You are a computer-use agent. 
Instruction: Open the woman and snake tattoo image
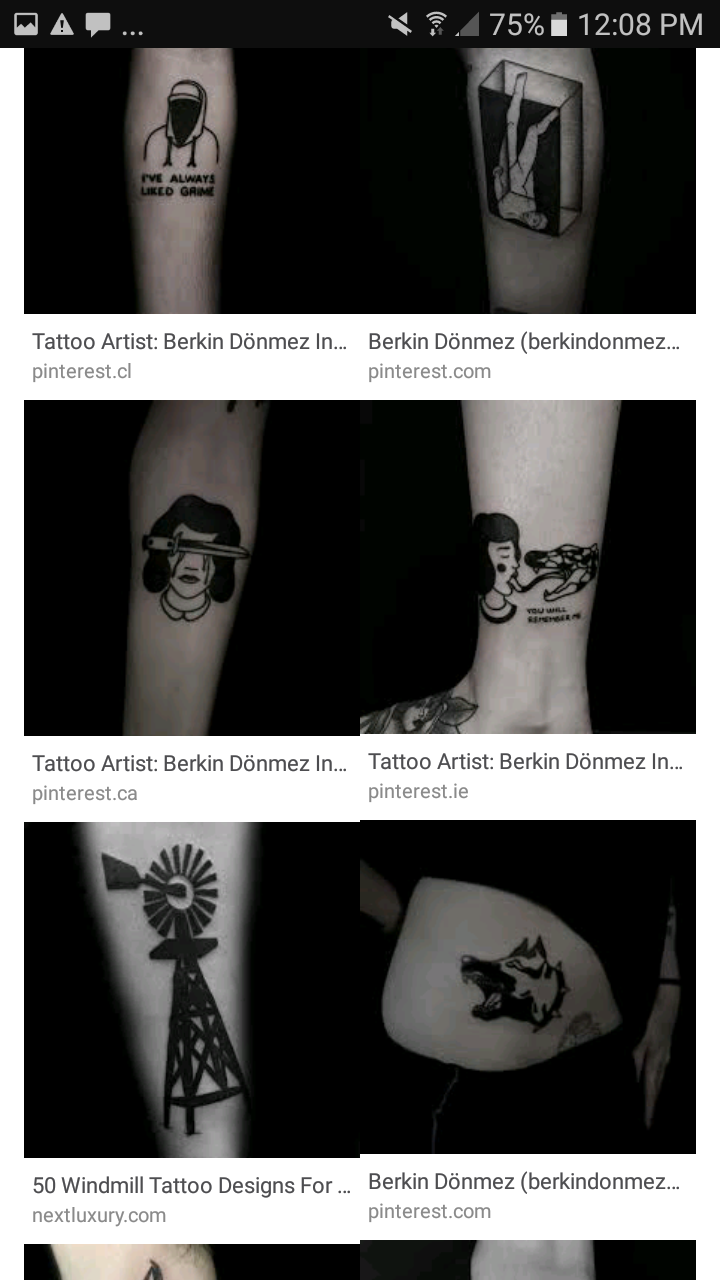[527, 567]
